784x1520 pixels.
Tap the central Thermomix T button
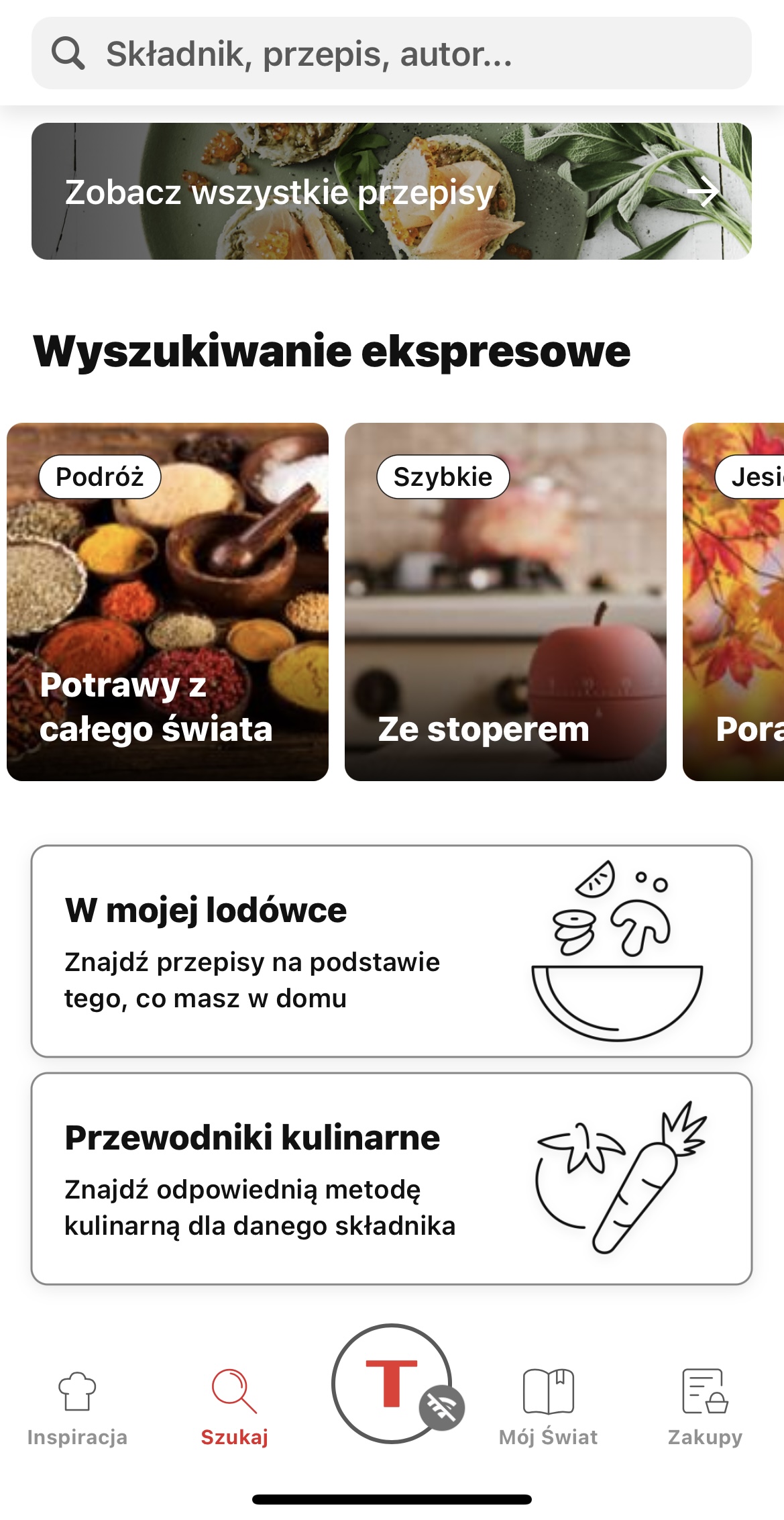[391, 1384]
